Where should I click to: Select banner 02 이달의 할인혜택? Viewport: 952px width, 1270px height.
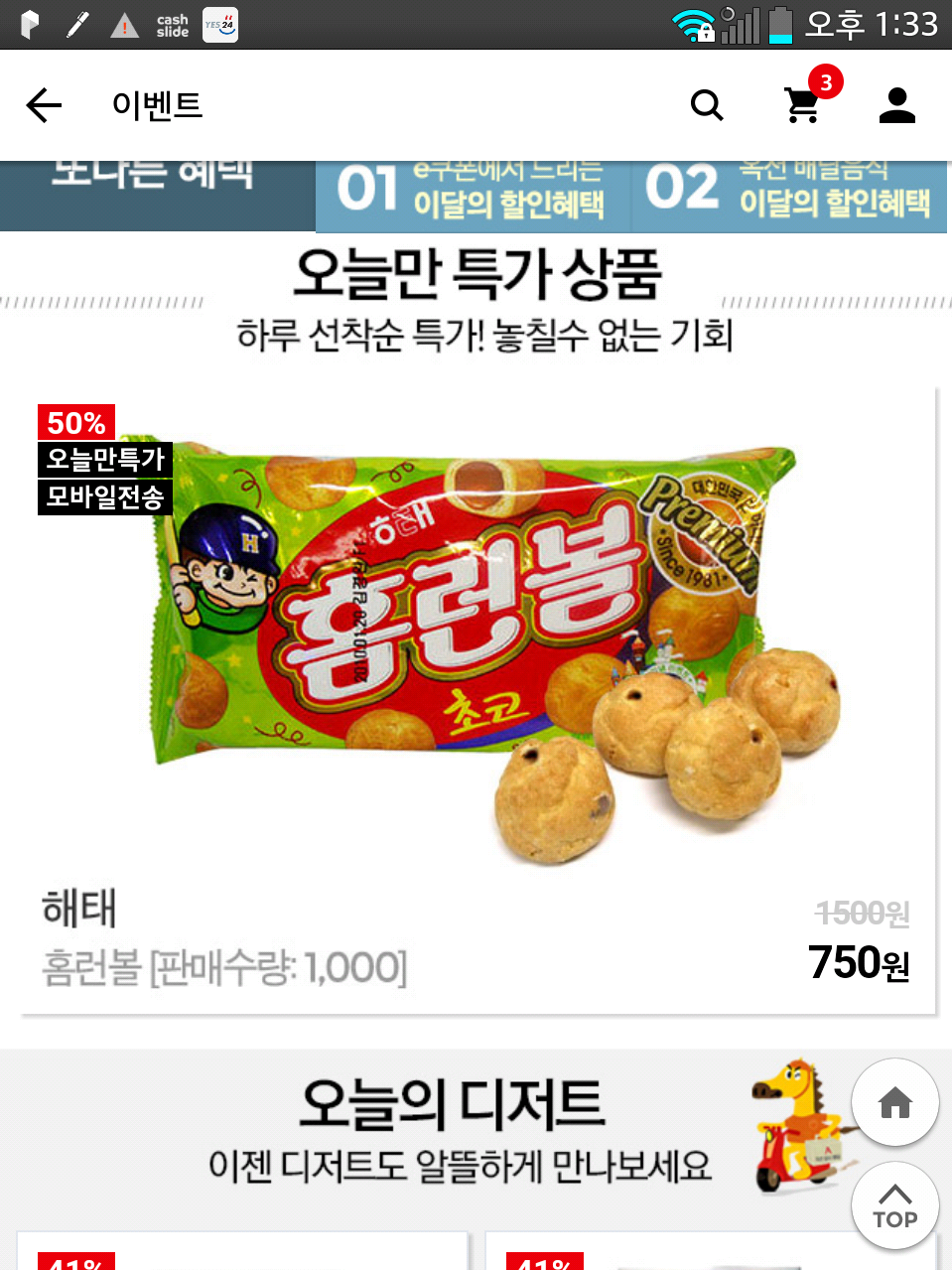click(790, 197)
